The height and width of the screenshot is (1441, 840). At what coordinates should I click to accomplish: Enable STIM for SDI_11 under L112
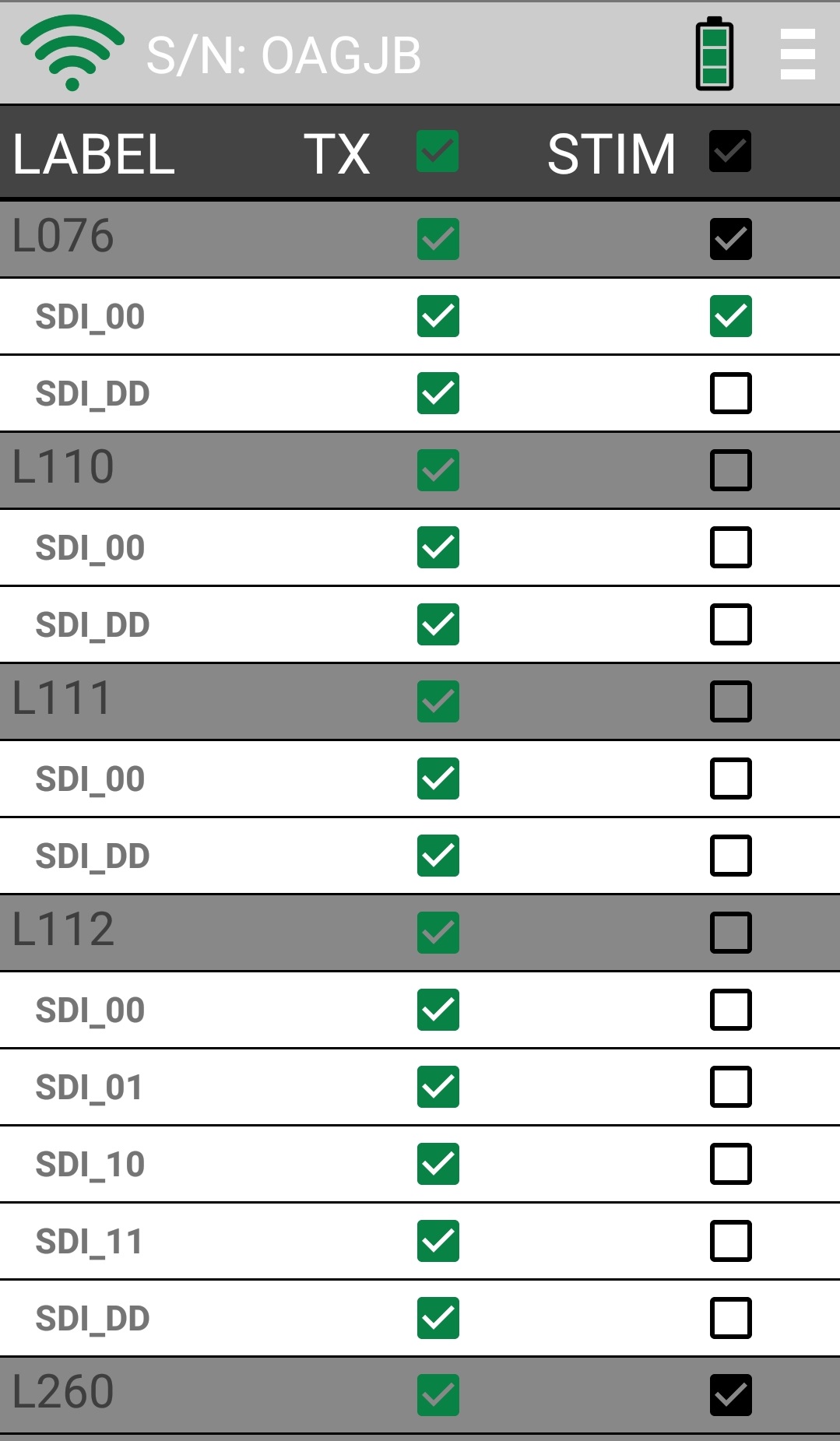tap(730, 1241)
